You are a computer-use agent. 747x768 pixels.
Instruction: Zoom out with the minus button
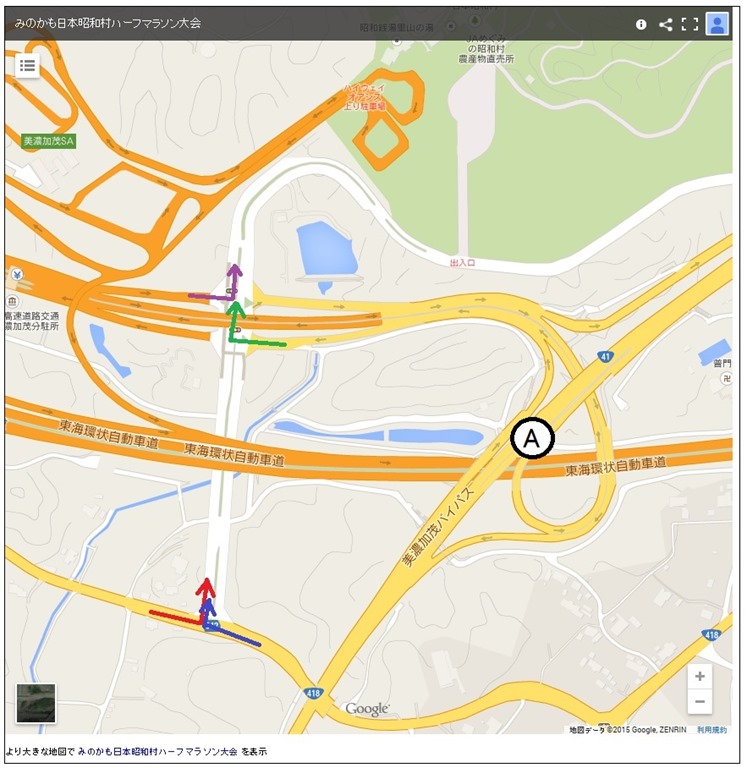699,701
